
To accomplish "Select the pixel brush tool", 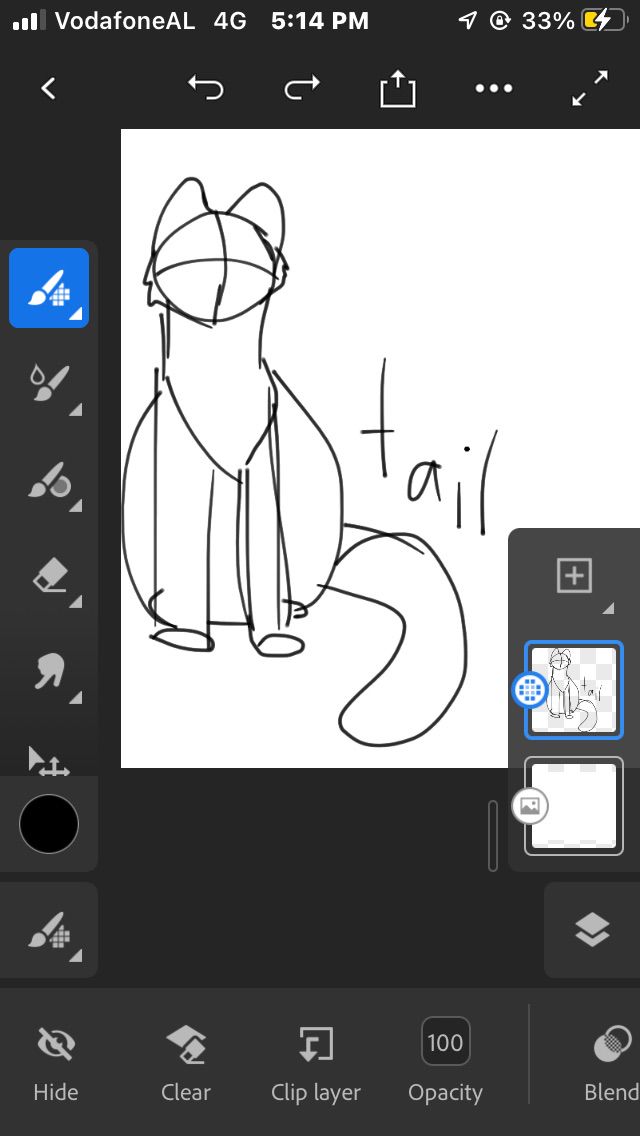I will pyautogui.click(x=49, y=288).
